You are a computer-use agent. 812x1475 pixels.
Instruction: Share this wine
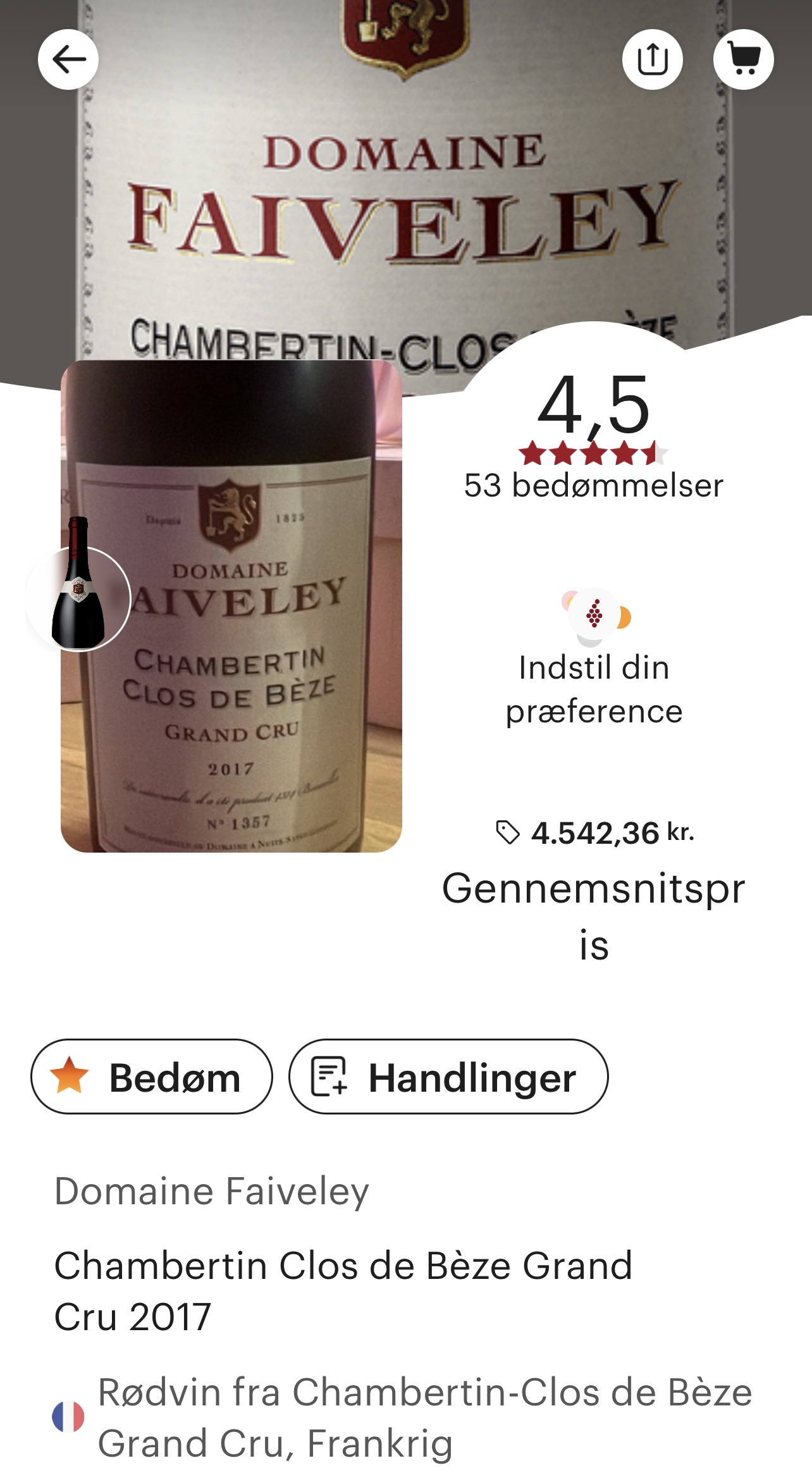652,59
